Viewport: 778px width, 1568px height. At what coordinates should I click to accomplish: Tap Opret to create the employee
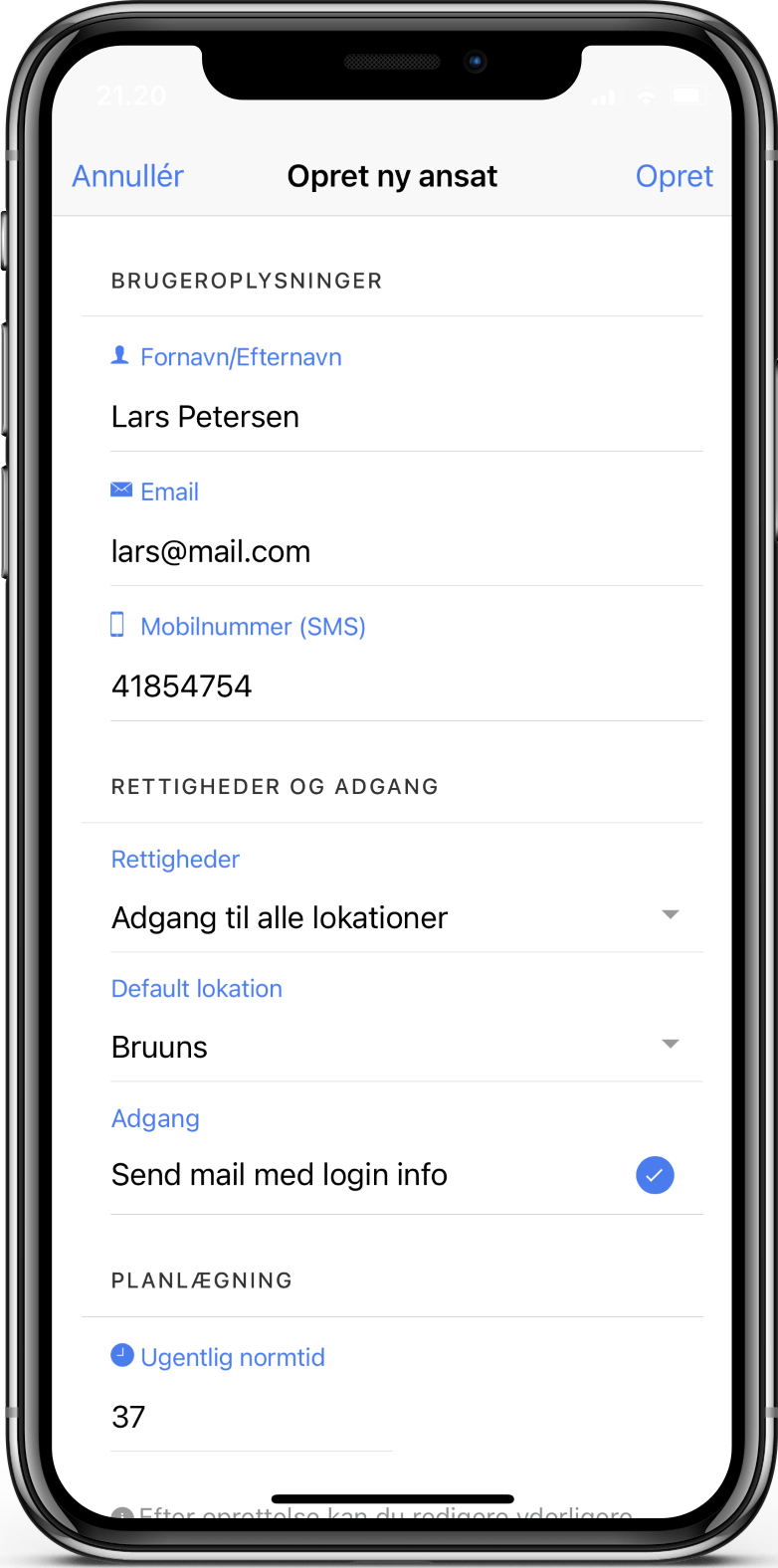(x=674, y=176)
